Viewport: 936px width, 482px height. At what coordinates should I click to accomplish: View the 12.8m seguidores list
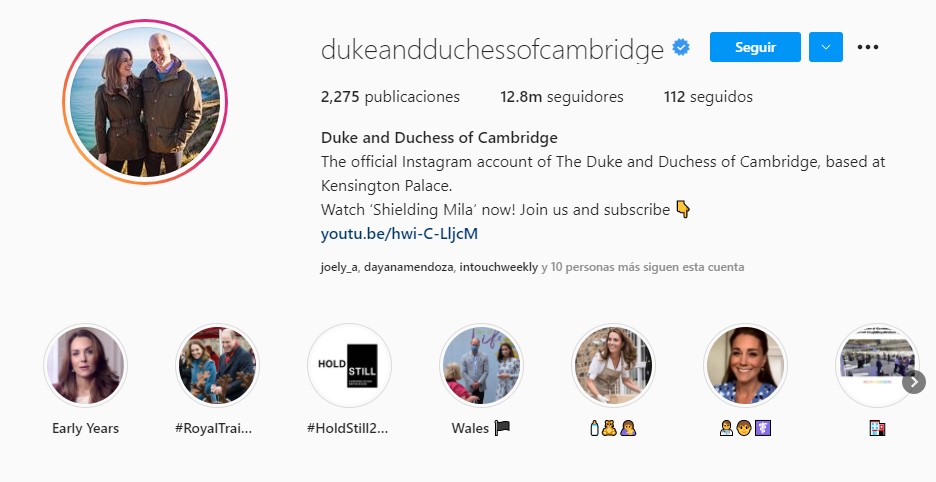coord(561,97)
